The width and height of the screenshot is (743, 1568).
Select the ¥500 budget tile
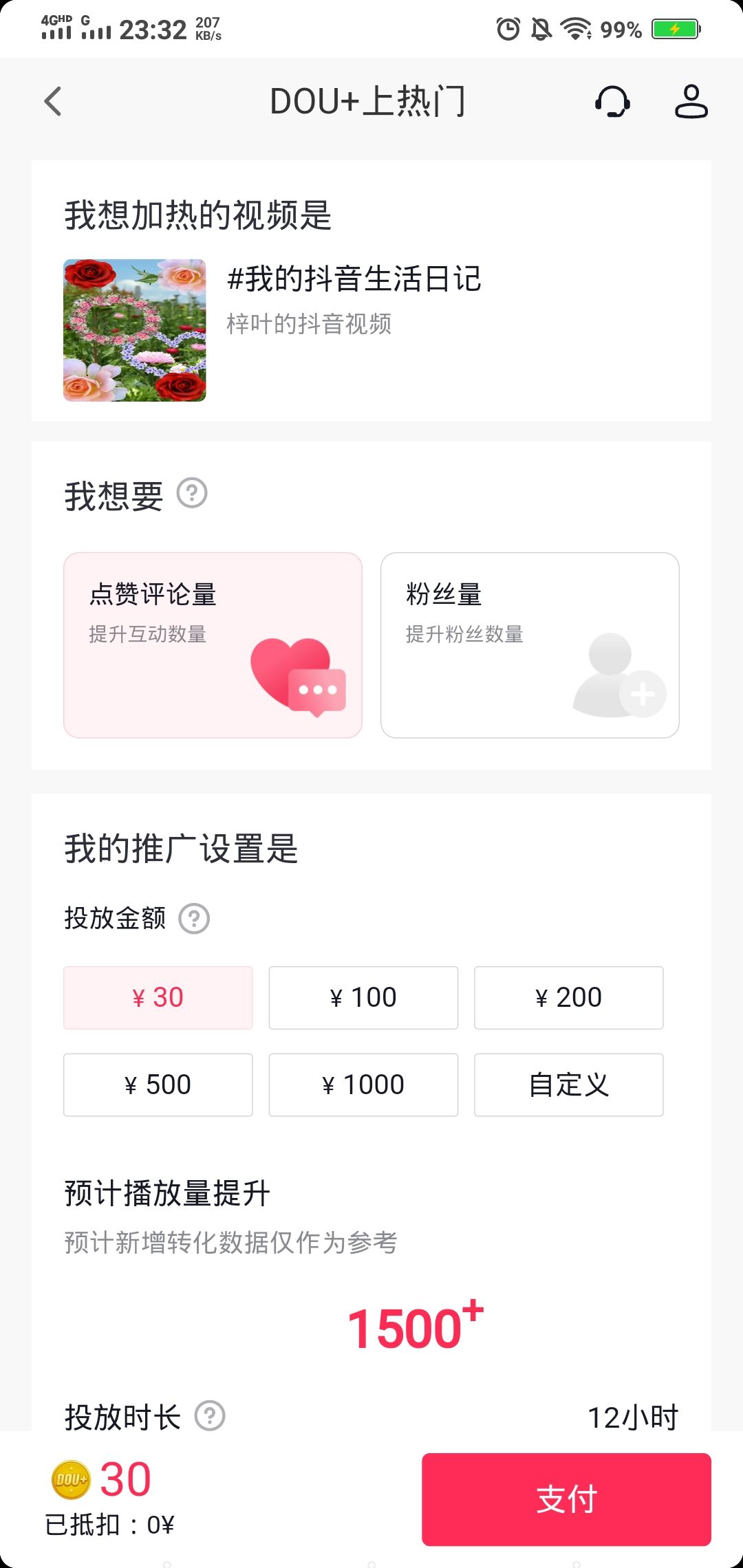tap(158, 1085)
